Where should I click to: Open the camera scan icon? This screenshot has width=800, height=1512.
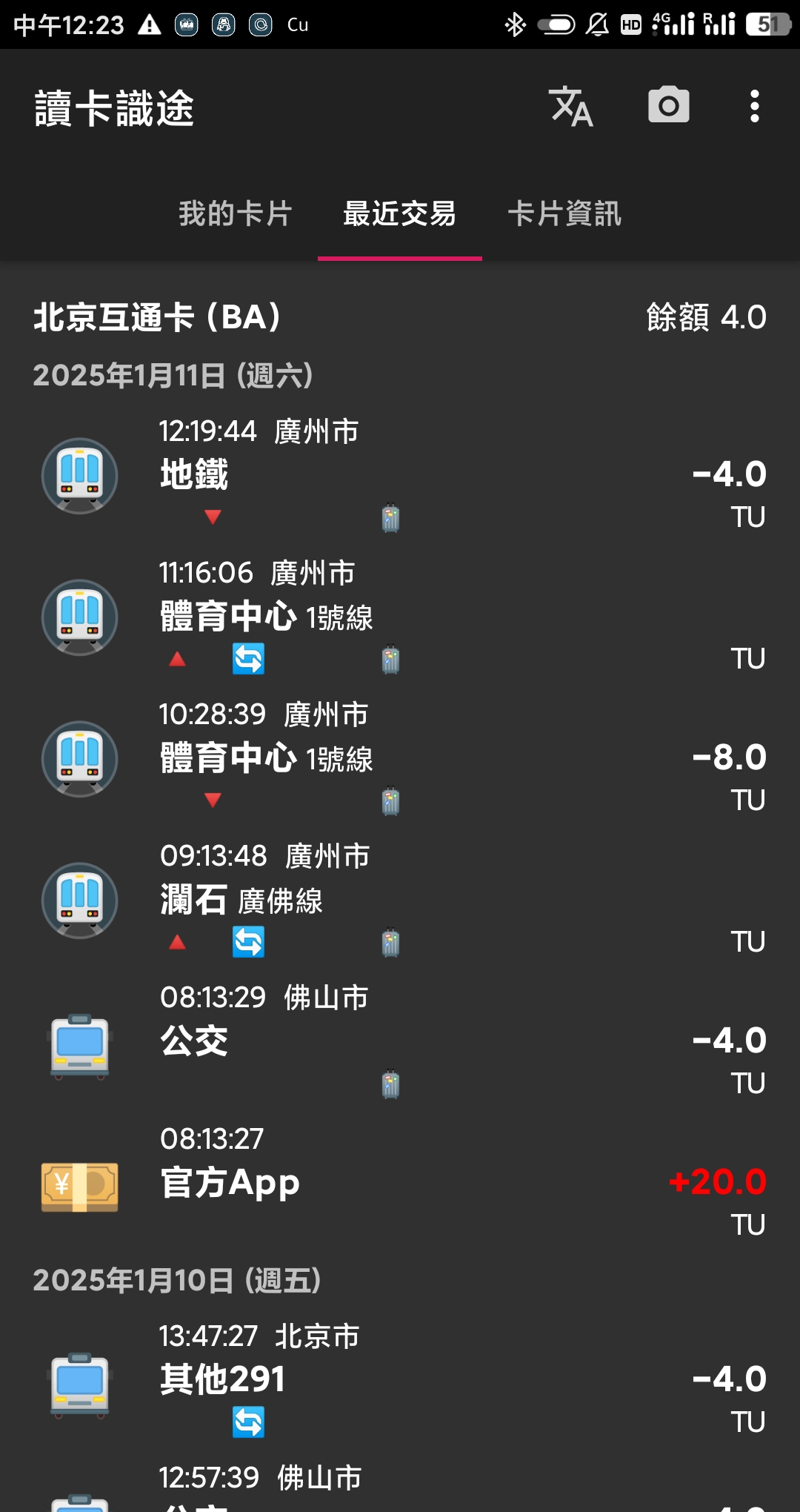tap(668, 106)
